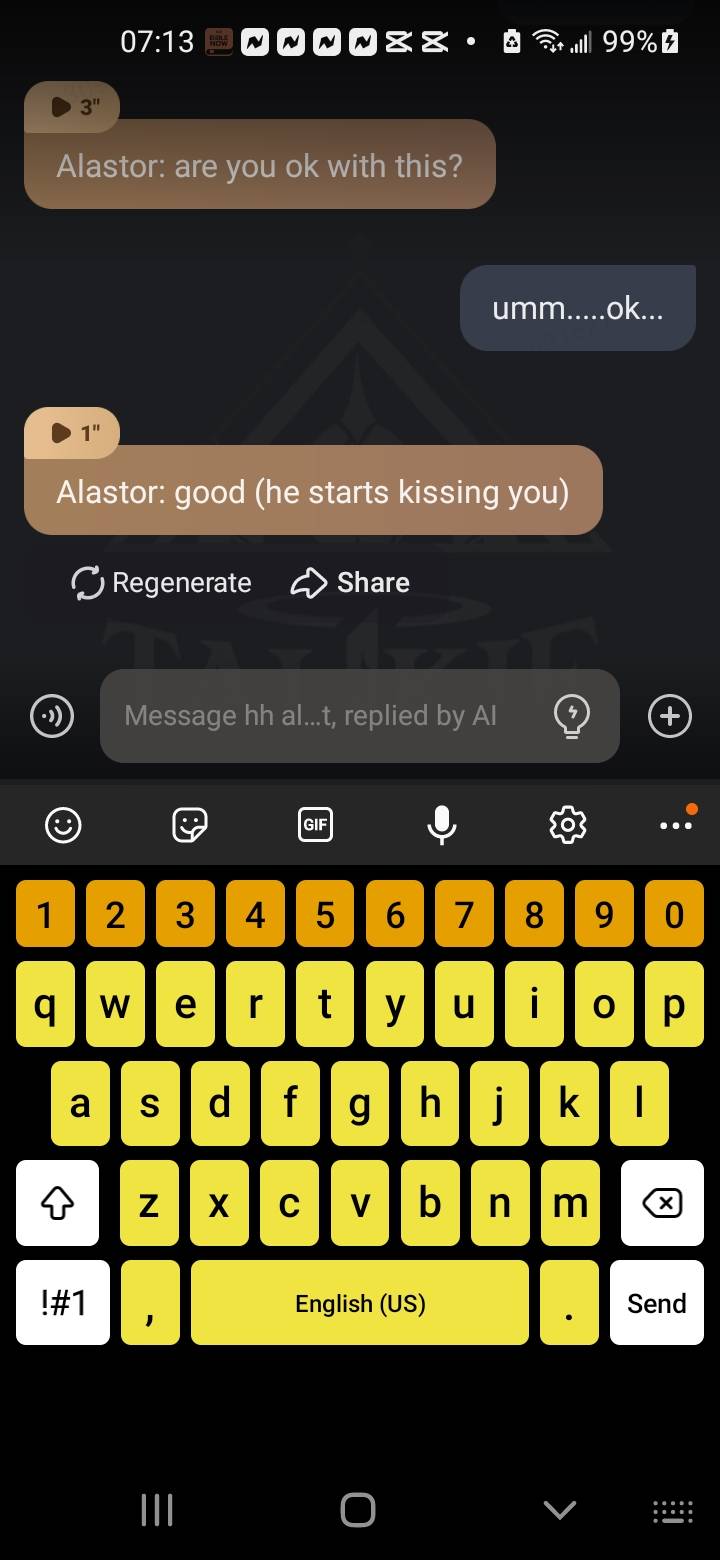Open keyboard settings gear

(567, 825)
